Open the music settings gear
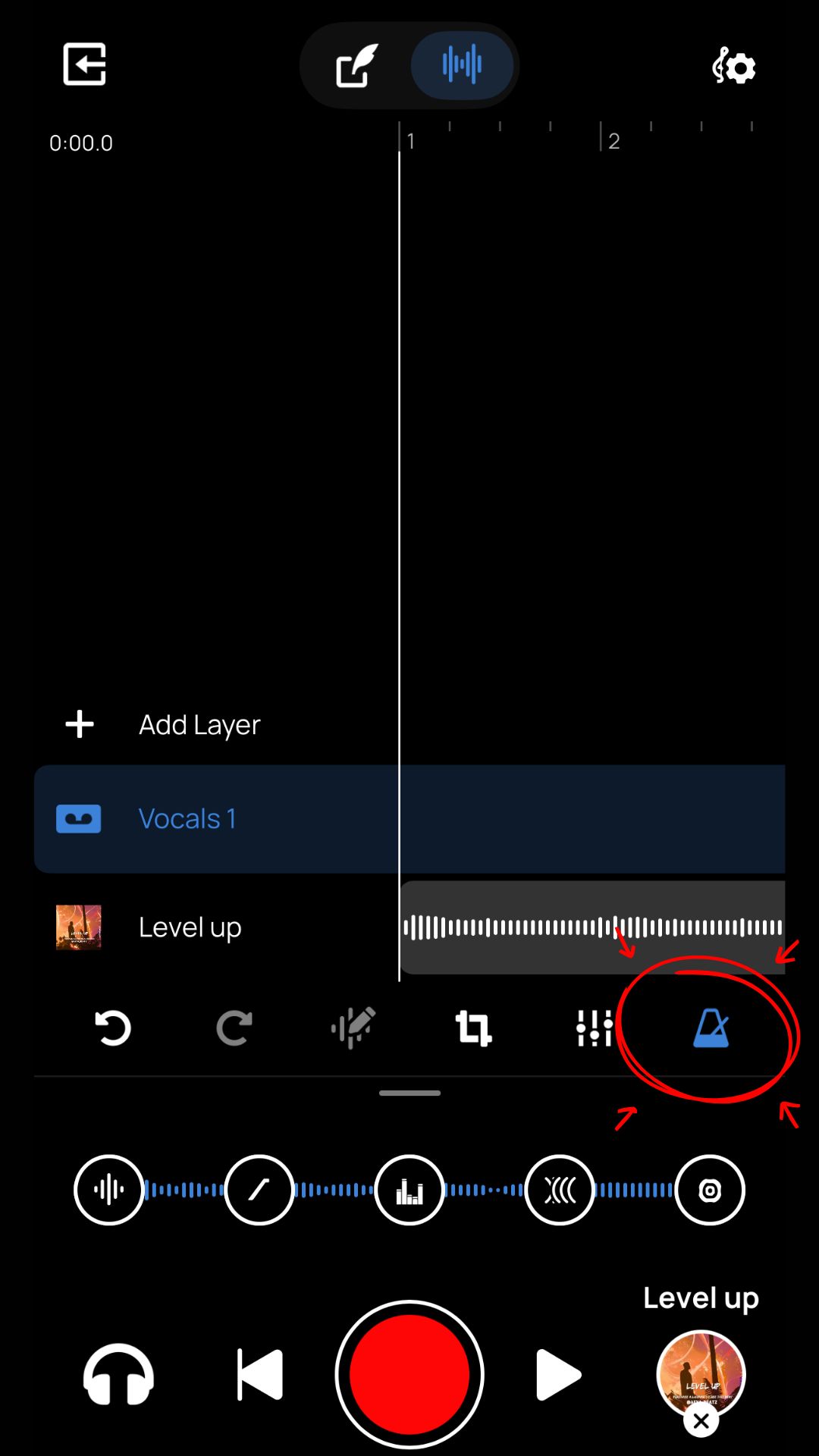The width and height of the screenshot is (819, 1456). coord(733,67)
